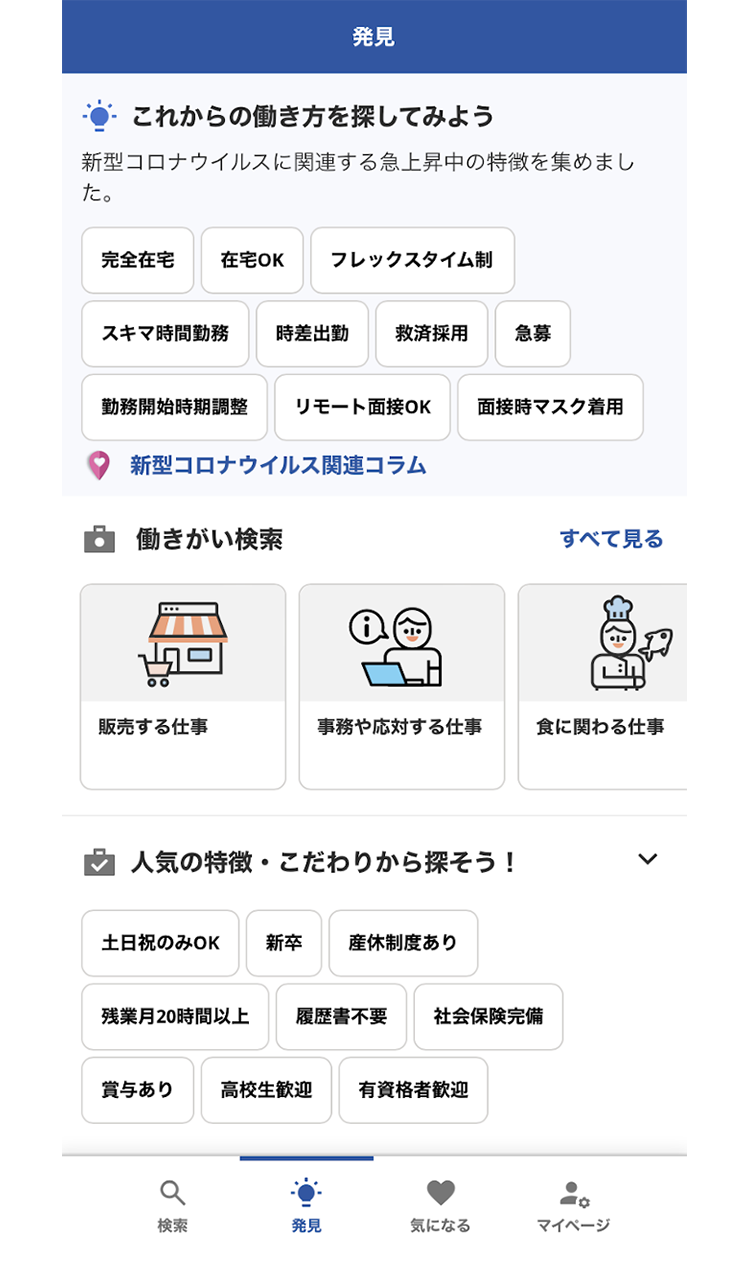
Task: Open the 検索 search tab icon
Action: (x=172, y=1193)
